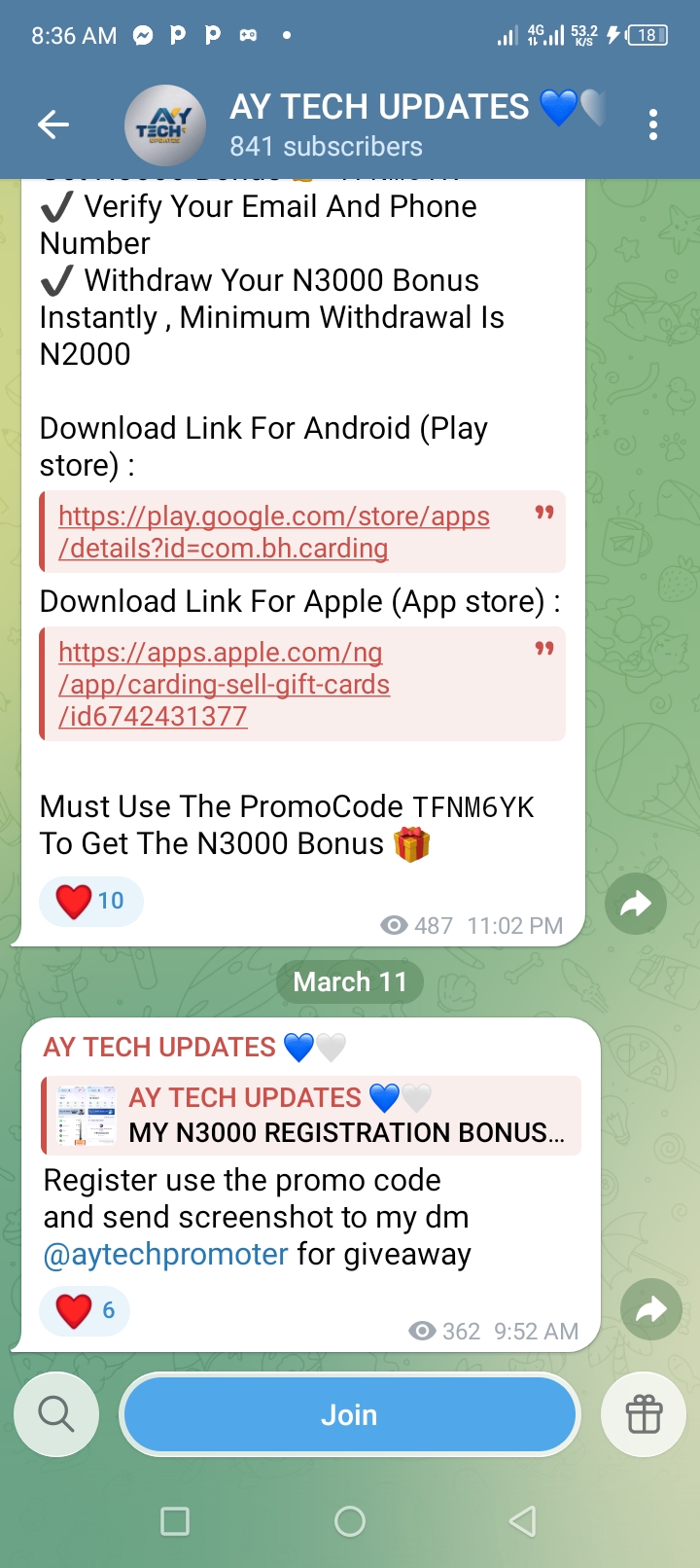This screenshot has height=1568, width=700.
Task: Tap the heart reaction with 6 likes
Action: 85,1310
